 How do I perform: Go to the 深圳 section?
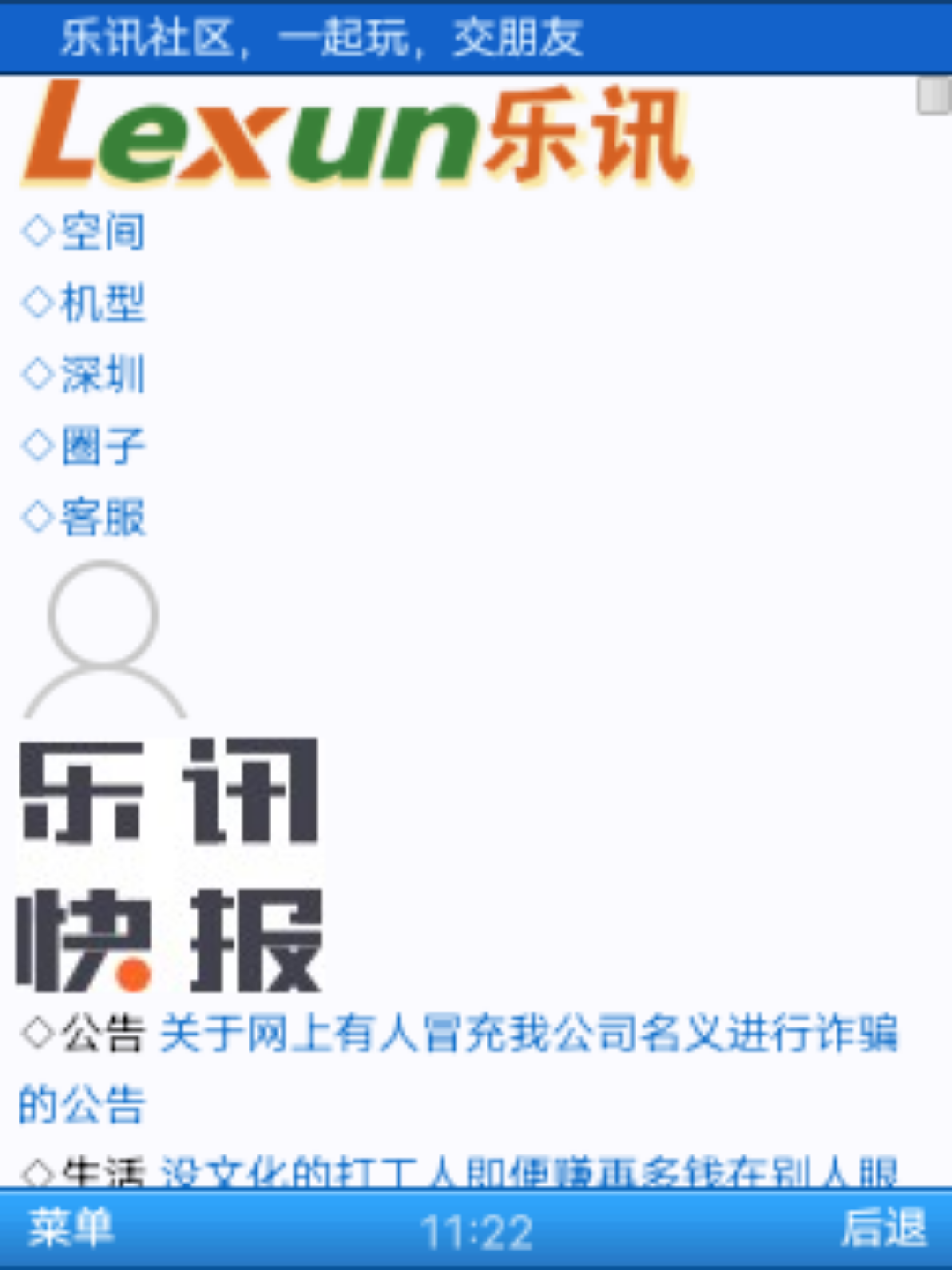101,375
